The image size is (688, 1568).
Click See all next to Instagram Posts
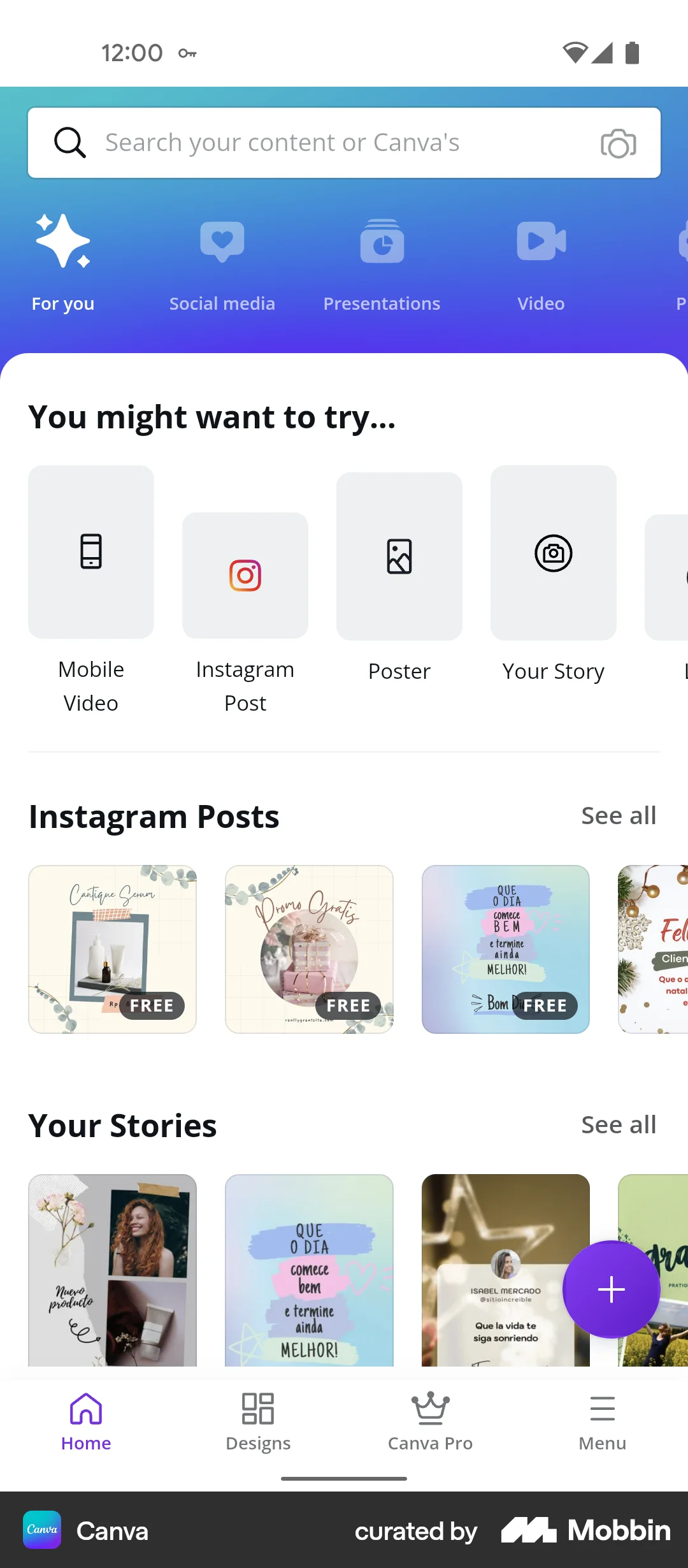pyautogui.click(x=618, y=816)
